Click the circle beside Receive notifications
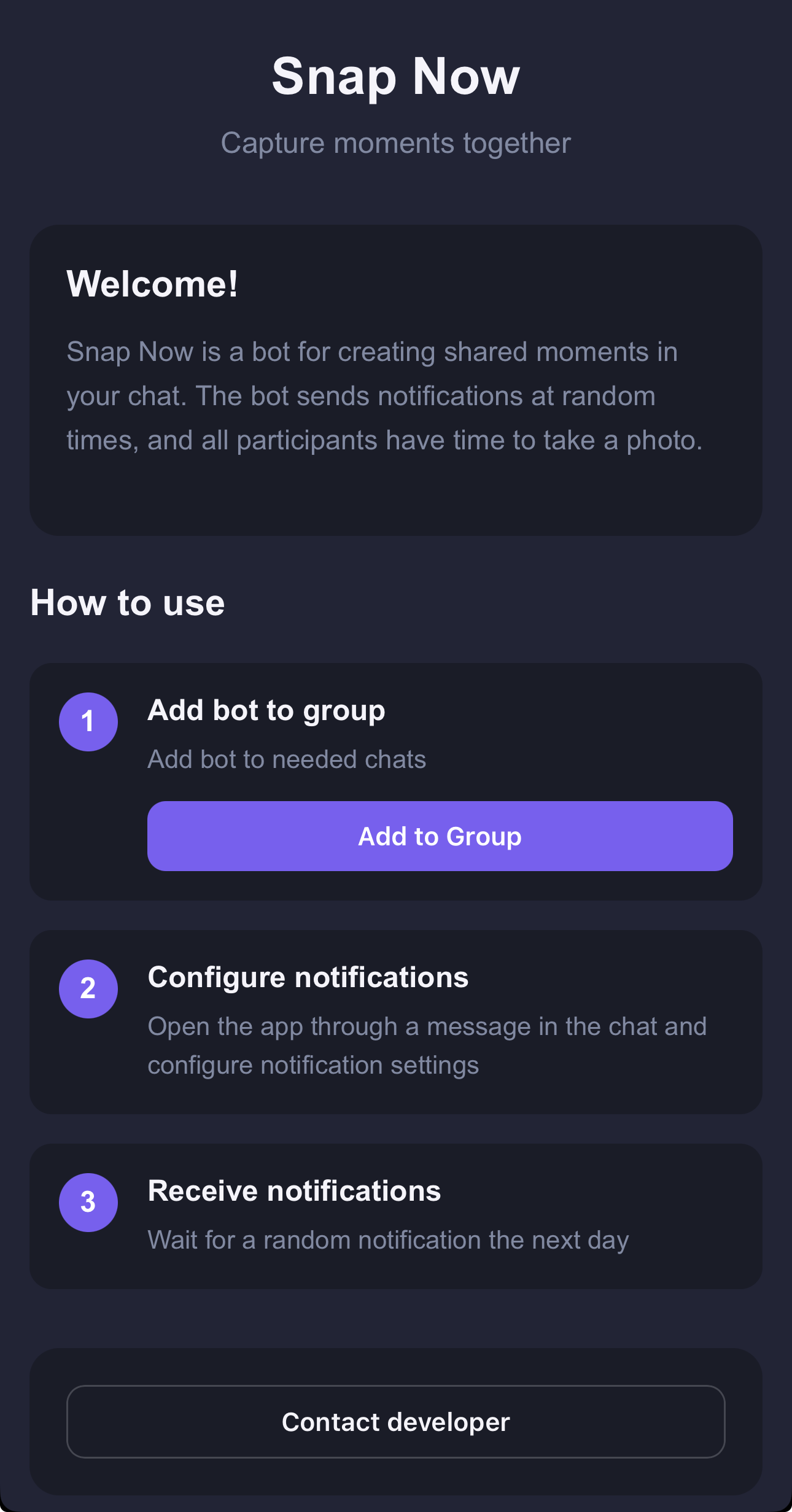This screenshot has width=792, height=1512. 88,1203
